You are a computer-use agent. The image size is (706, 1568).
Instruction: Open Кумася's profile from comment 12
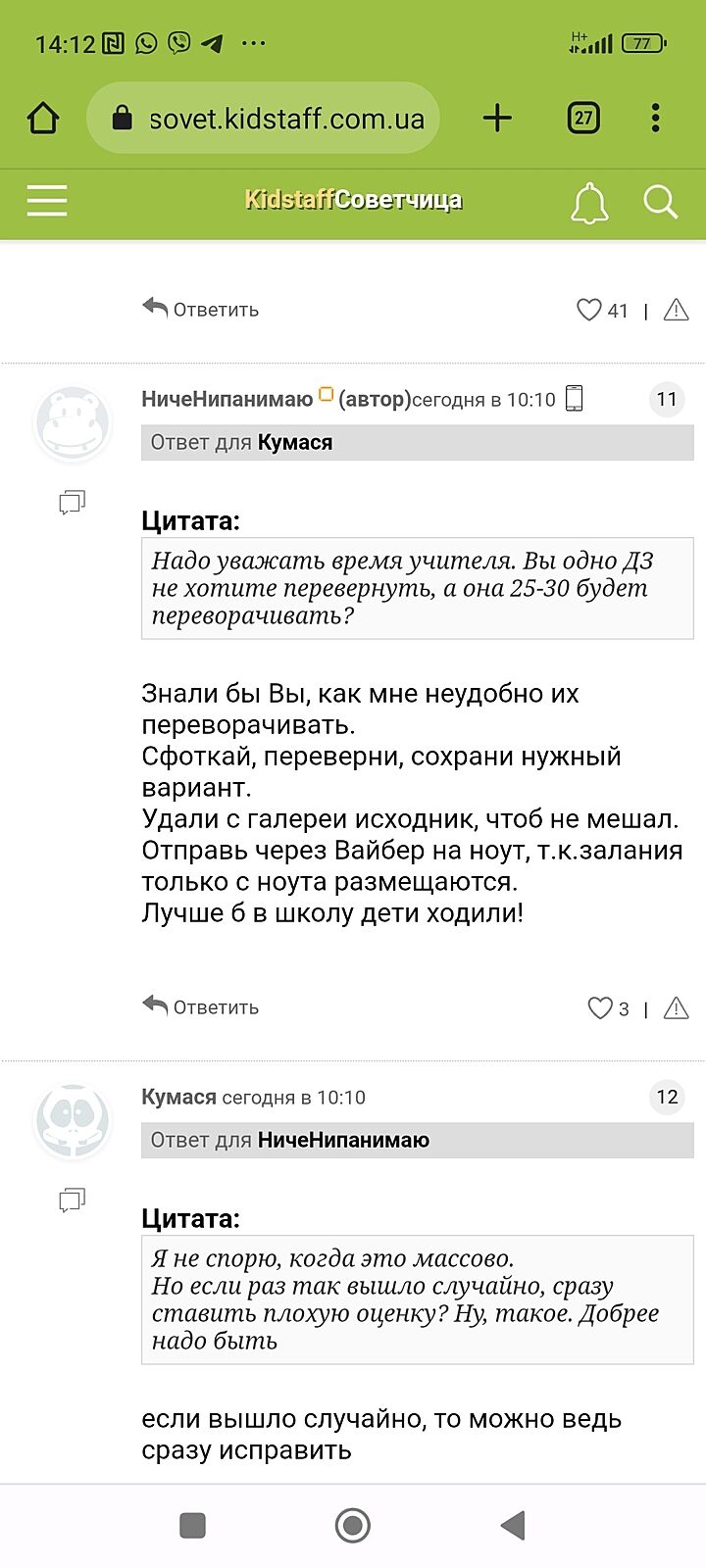[178, 1097]
